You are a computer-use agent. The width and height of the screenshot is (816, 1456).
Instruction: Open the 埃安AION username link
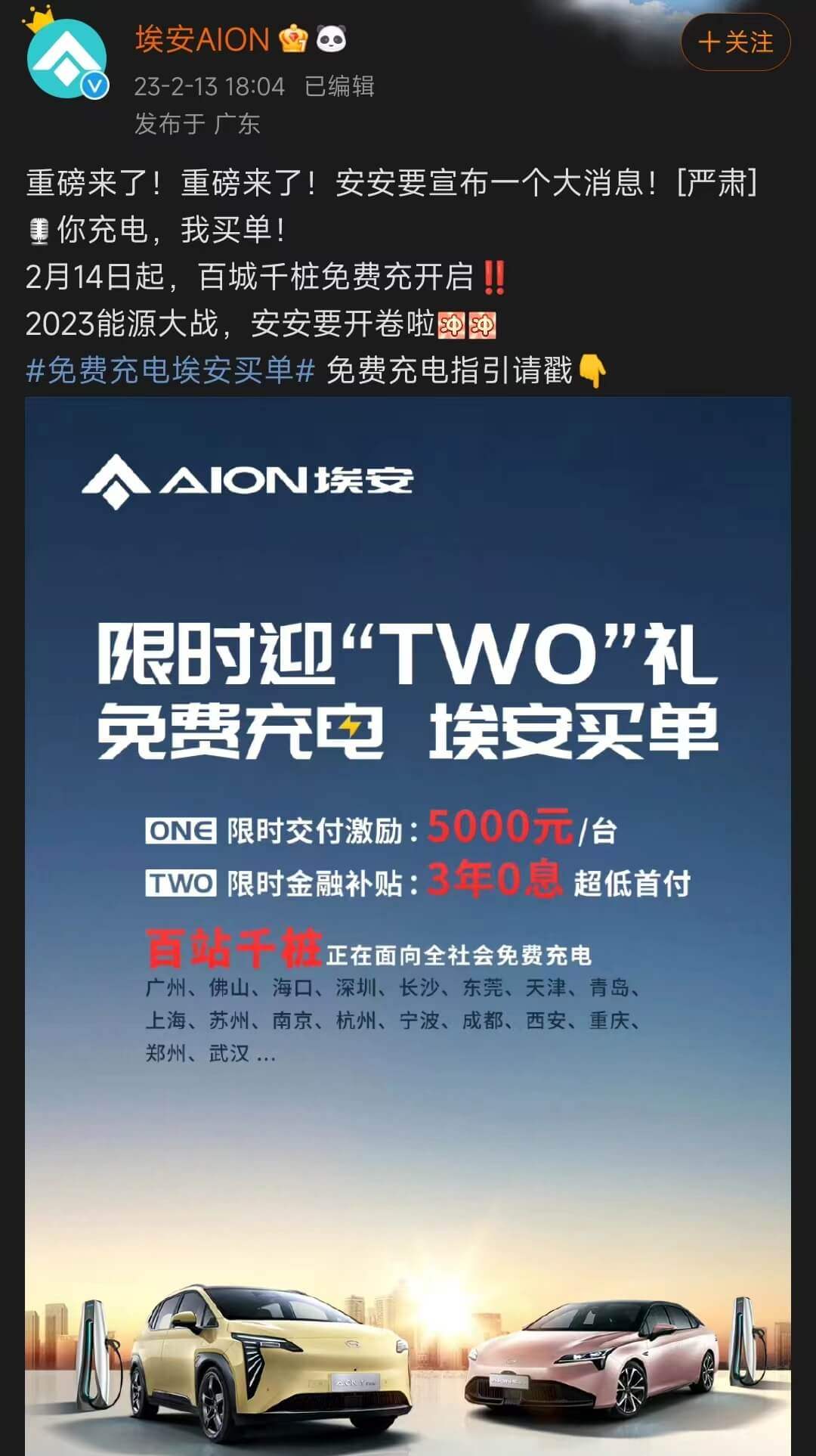202,39
